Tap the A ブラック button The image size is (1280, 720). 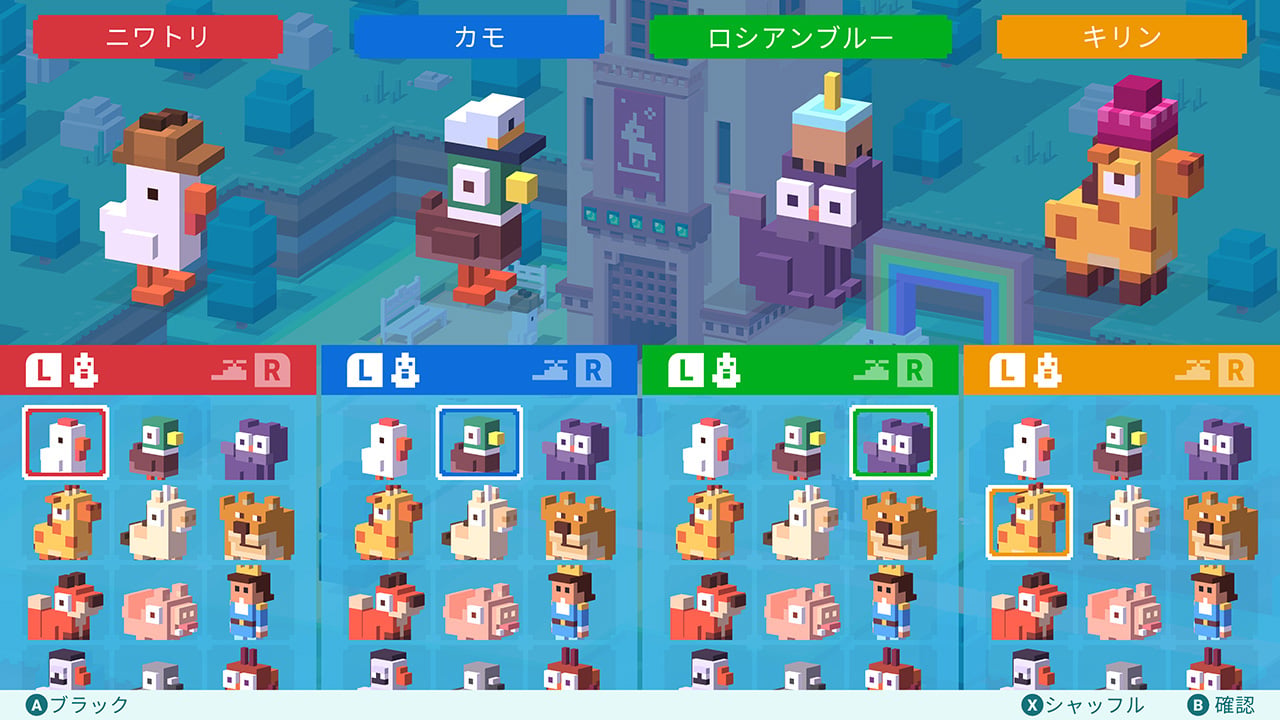point(78,705)
